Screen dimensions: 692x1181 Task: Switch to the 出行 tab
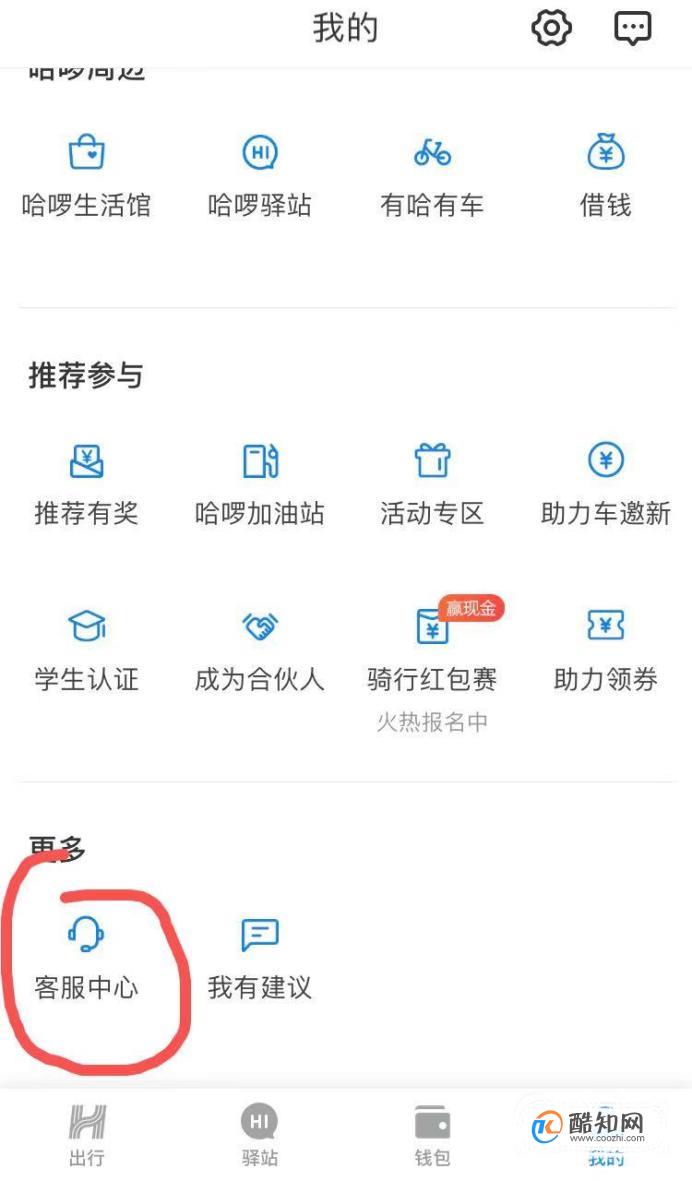(87, 1135)
